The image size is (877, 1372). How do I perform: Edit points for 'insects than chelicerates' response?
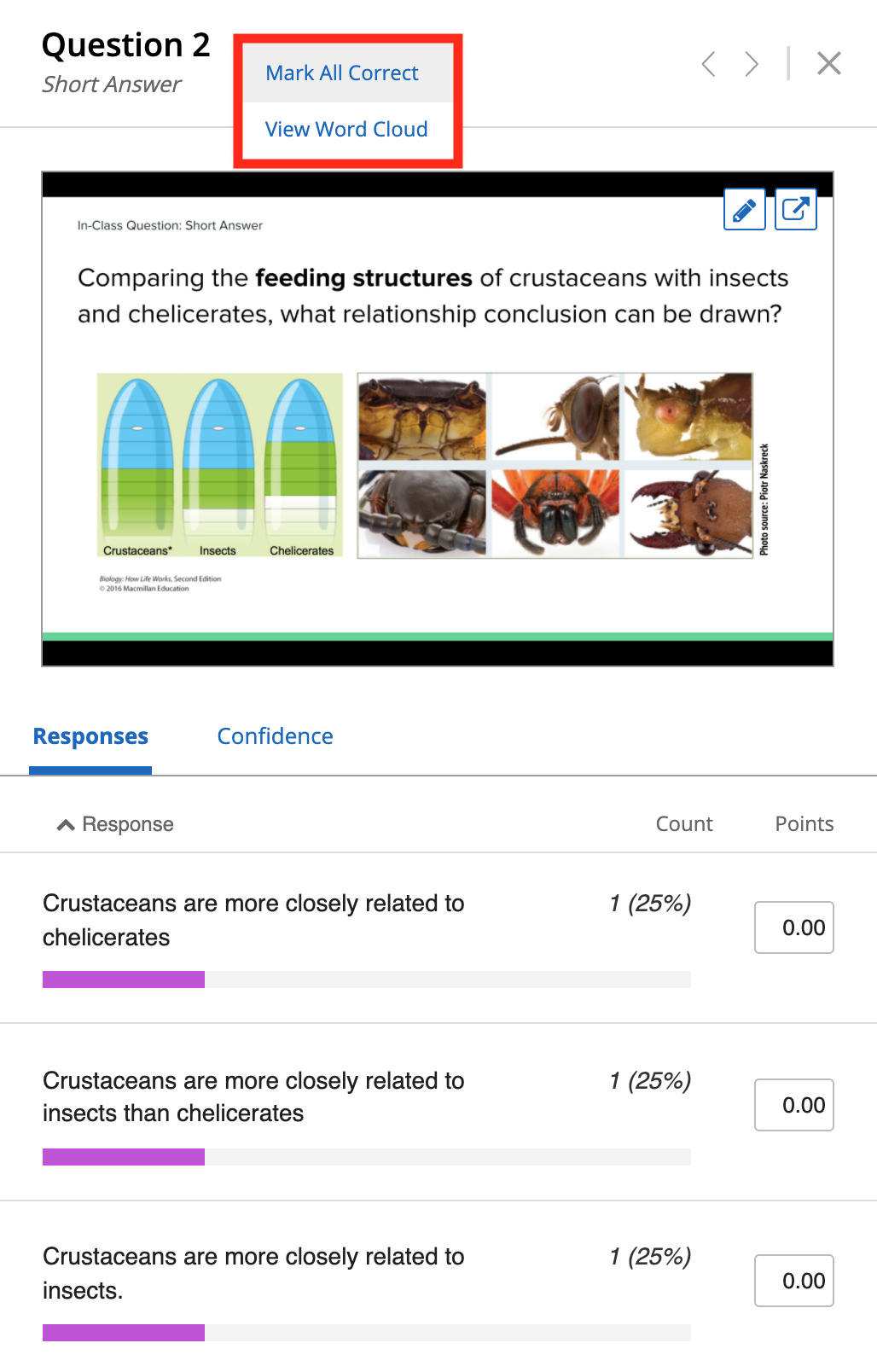click(x=793, y=1105)
